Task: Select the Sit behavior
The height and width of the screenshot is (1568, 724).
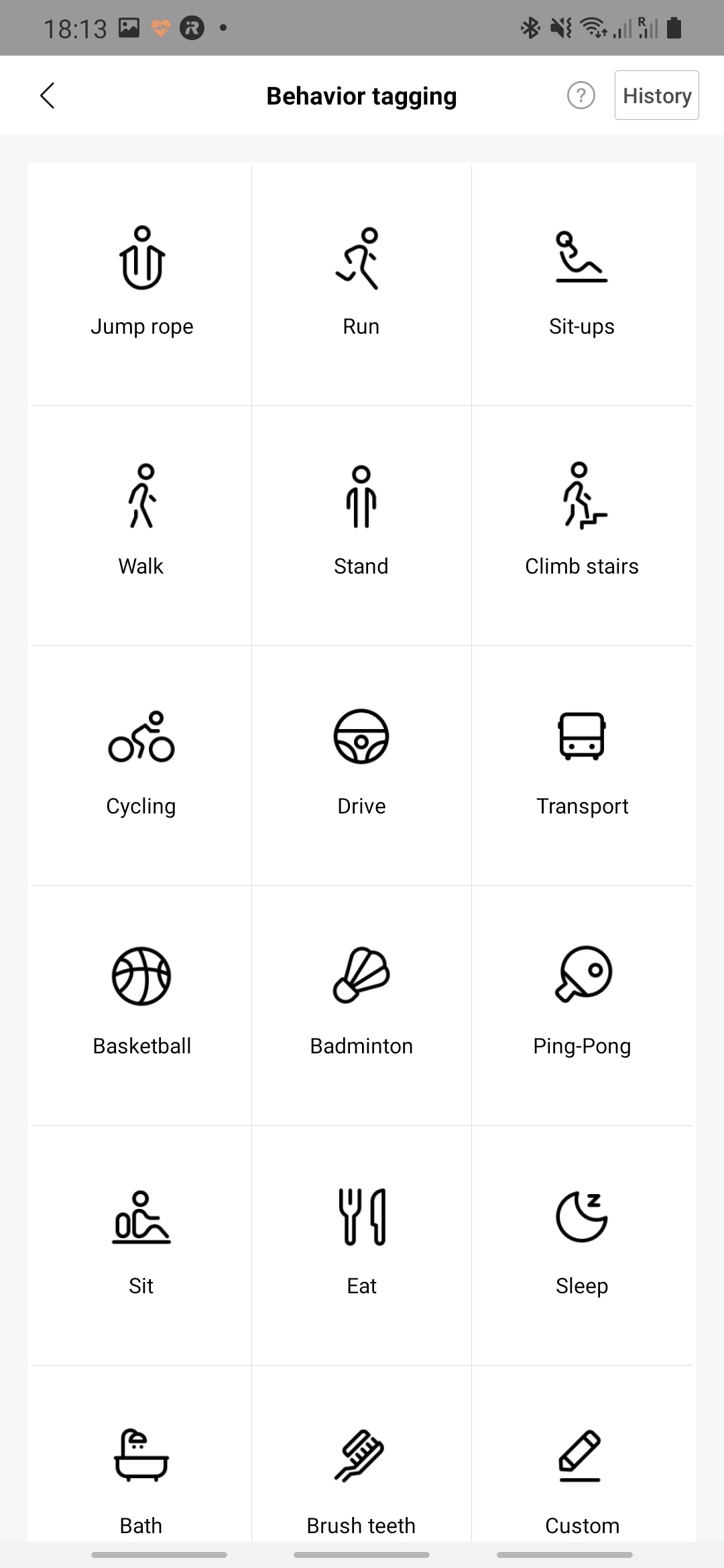Action: click(x=141, y=1244)
